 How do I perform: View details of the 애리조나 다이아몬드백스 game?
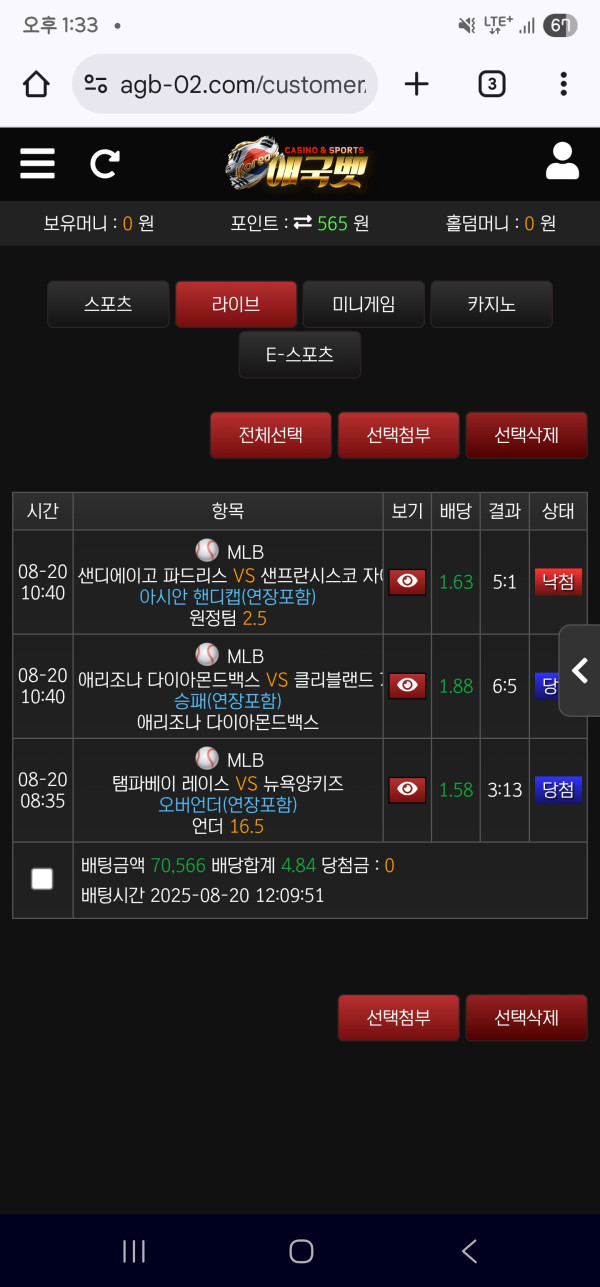point(407,685)
